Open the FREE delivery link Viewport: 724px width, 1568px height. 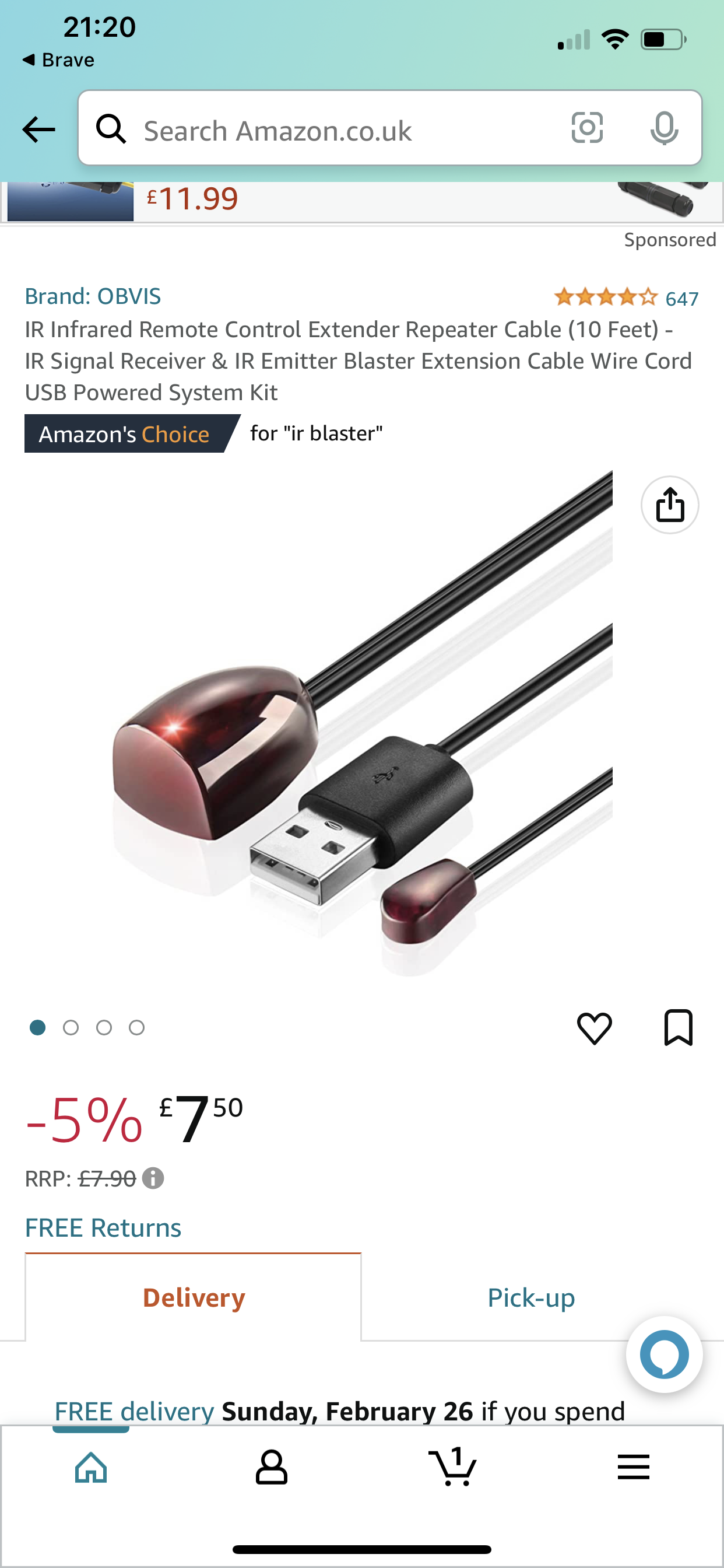point(135,1411)
